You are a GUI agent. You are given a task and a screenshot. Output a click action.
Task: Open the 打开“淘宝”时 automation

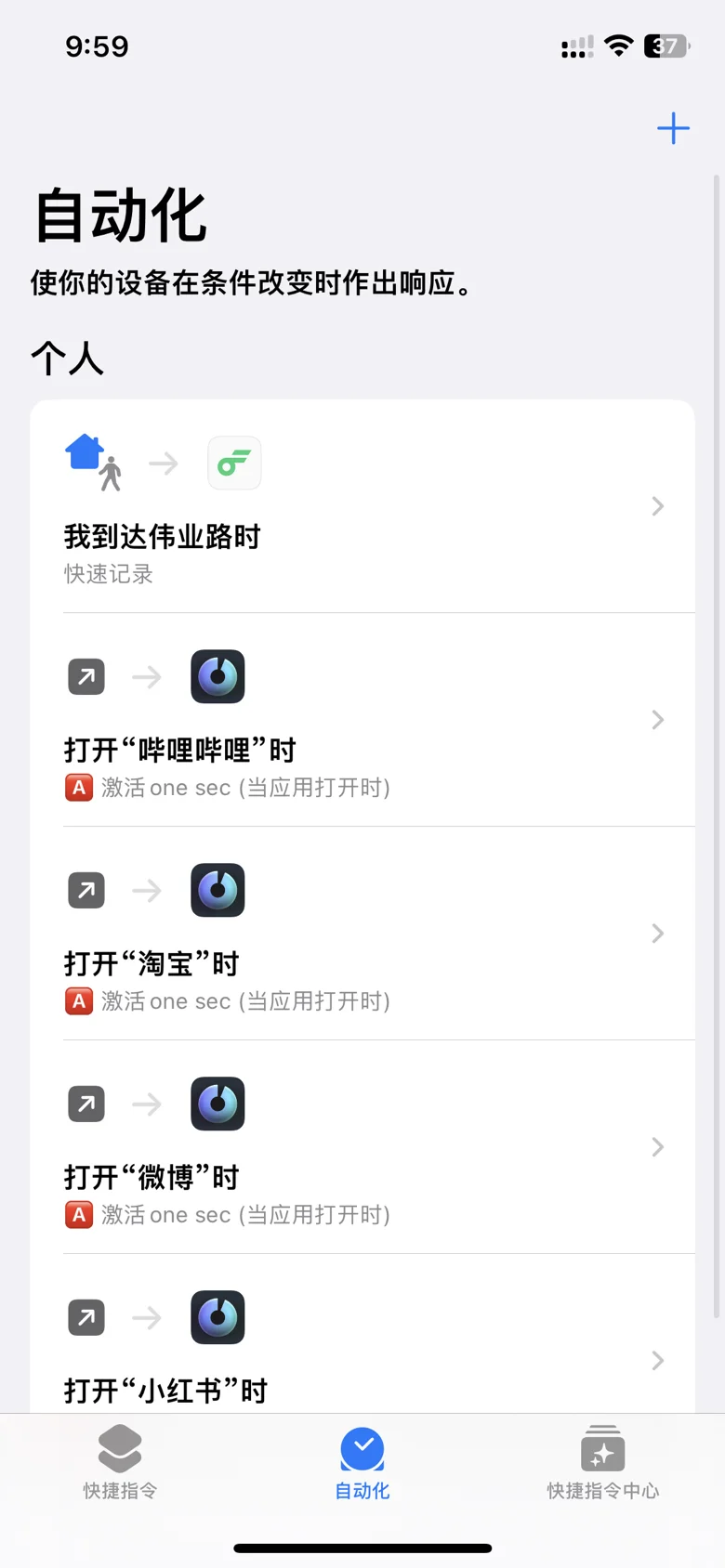(x=362, y=934)
